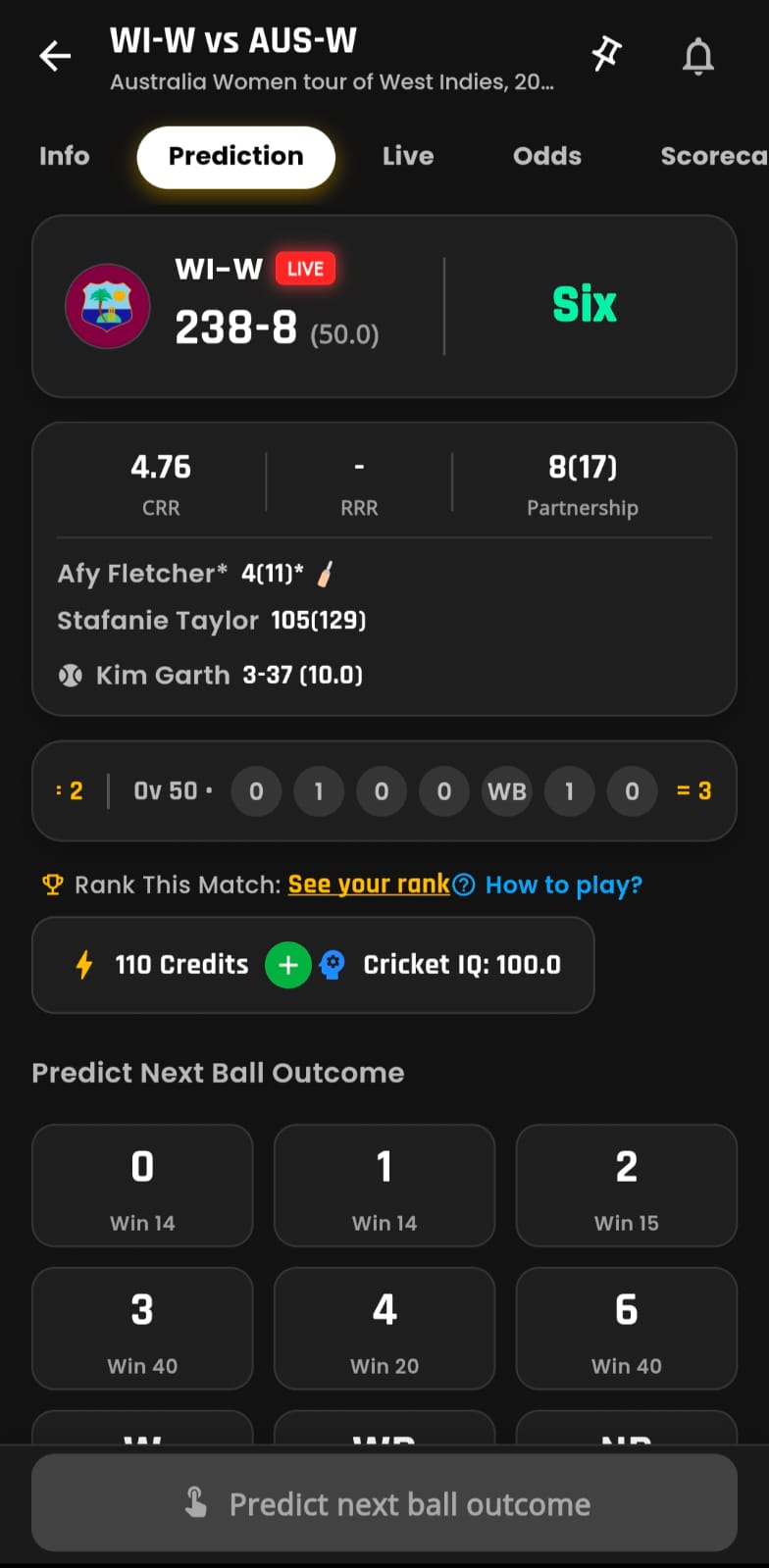
Task: Open the See your rank link
Action: point(369,885)
